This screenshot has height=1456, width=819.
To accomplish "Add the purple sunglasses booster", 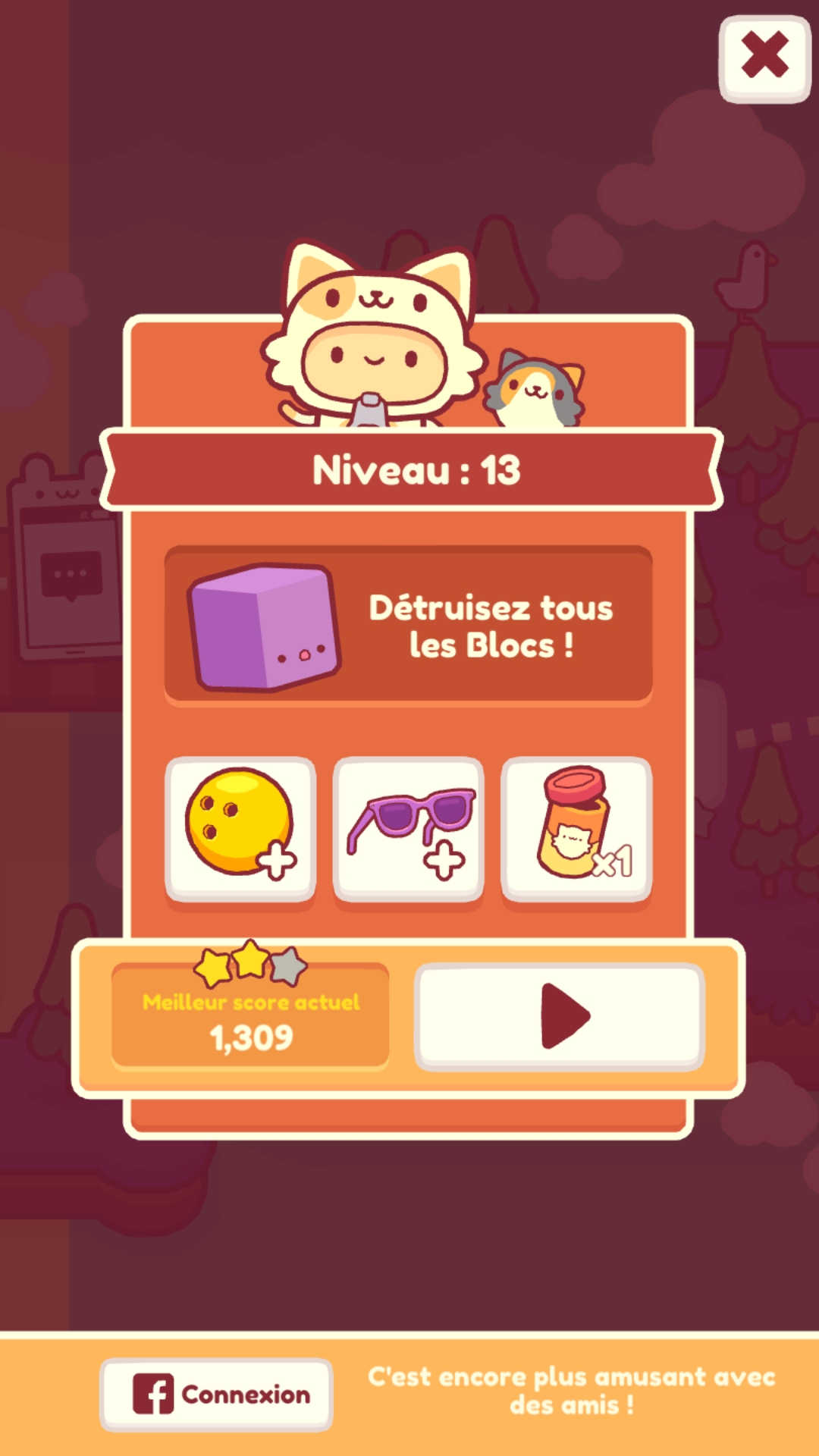I will click(x=409, y=828).
